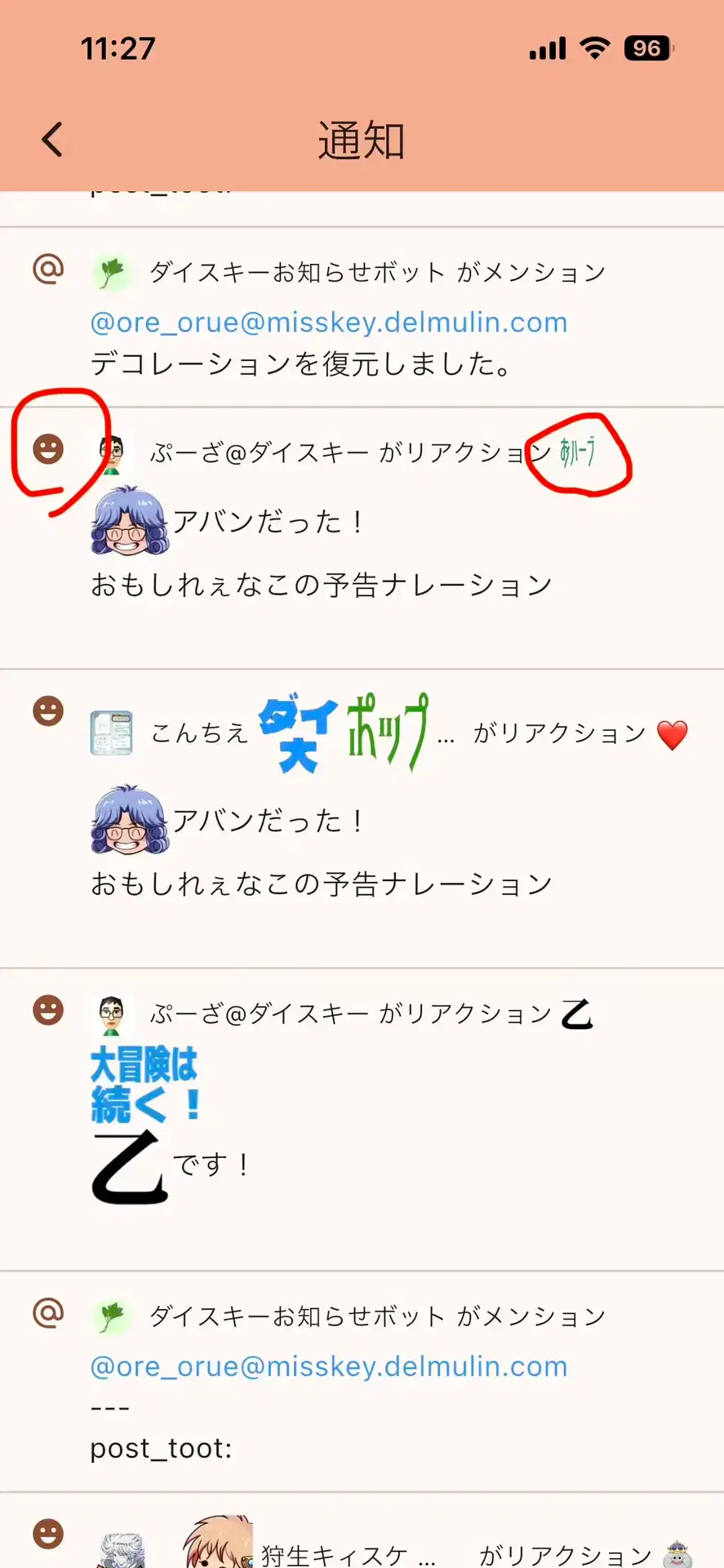
Task: Open the mention link above デコレーションを復元しました
Action: pyautogui.click(x=328, y=323)
